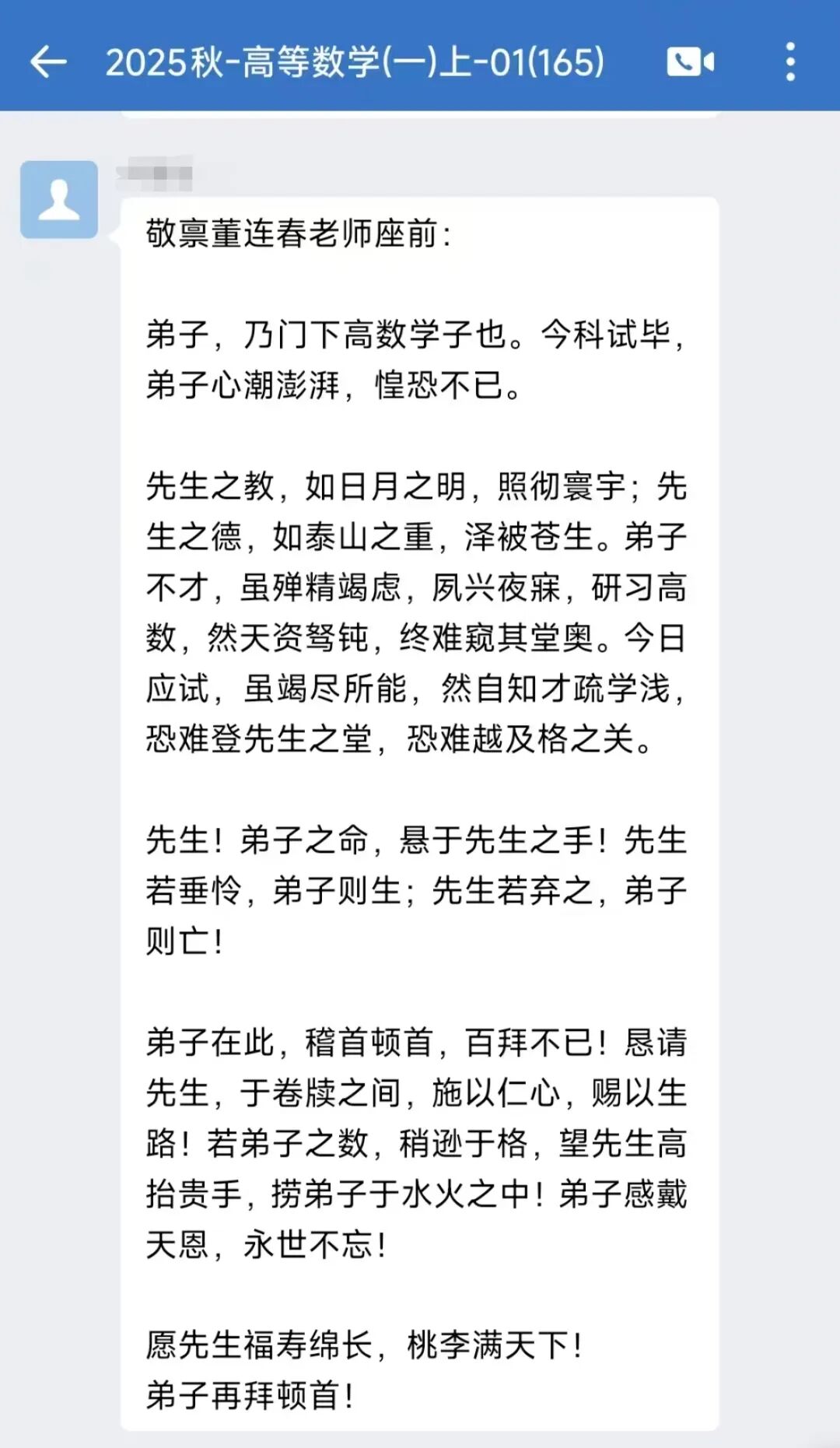This screenshot has height=1448, width=840.
Task: Go back from the group chat
Action: [x=48, y=61]
